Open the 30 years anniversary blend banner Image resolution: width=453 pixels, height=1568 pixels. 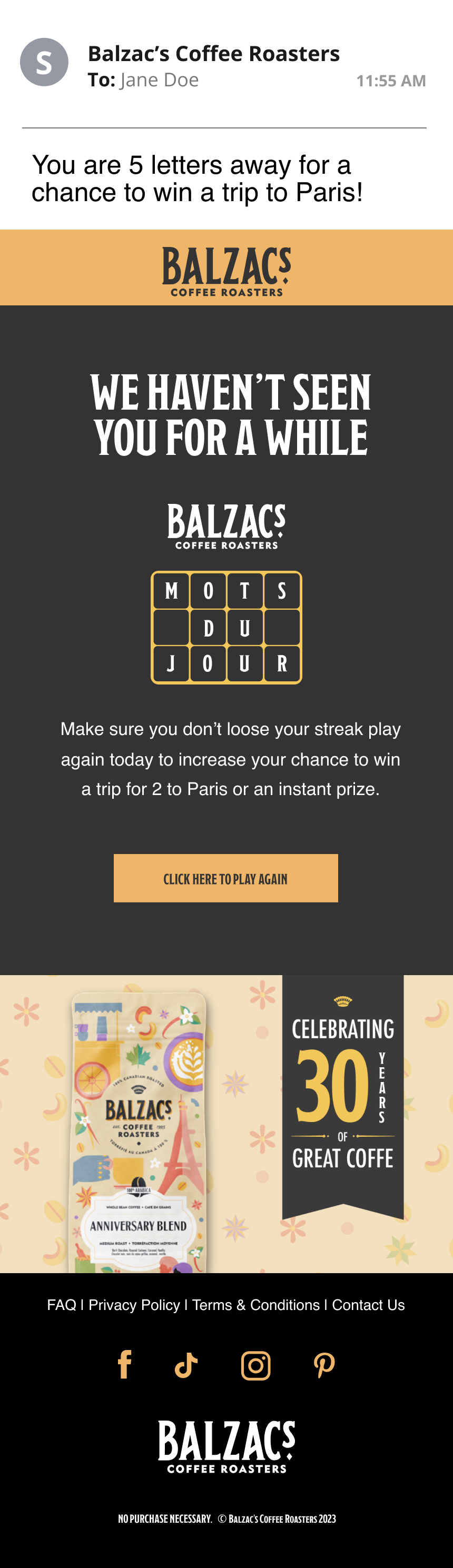pyautogui.click(x=226, y=1125)
